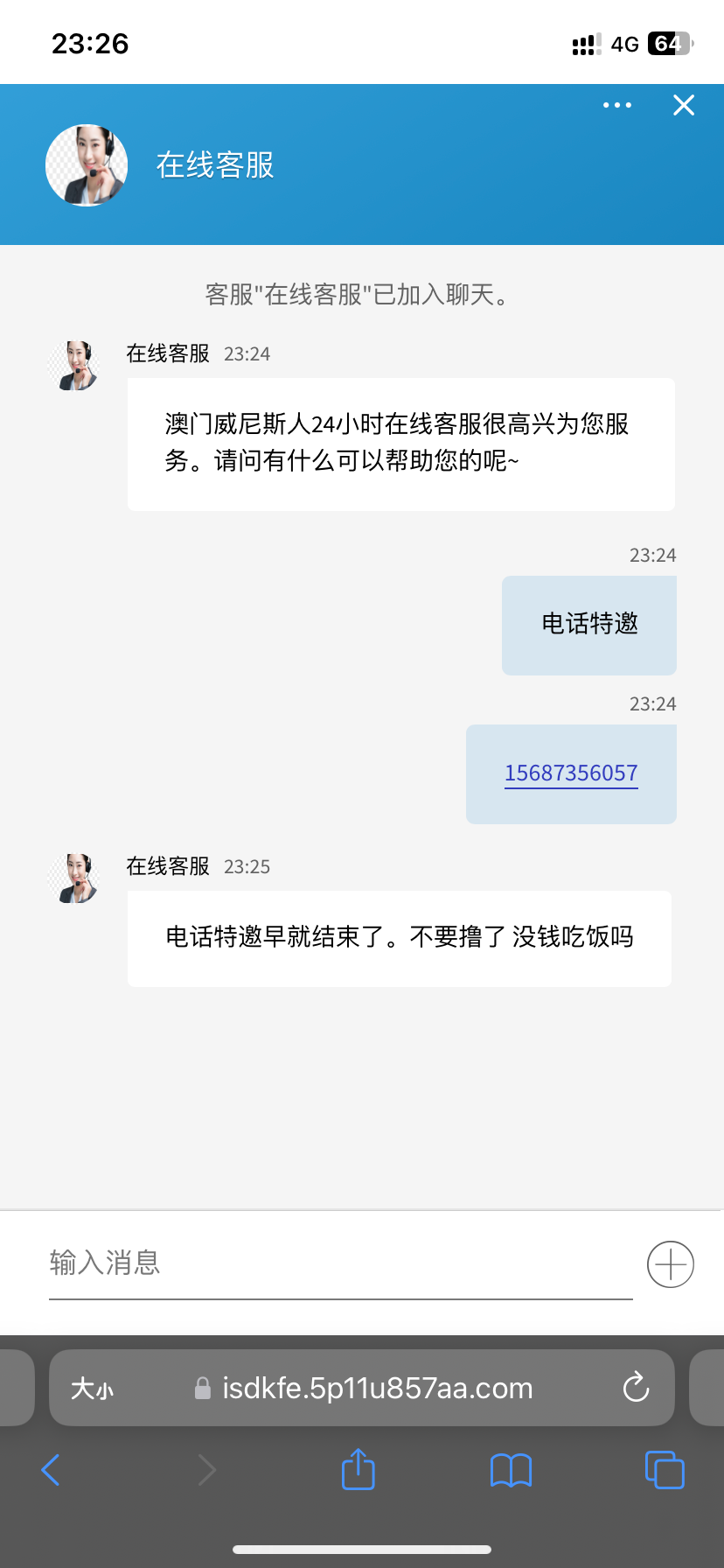724x1568 pixels.
Task: Open the more options menu in chat header
Action: (x=617, y=105)
